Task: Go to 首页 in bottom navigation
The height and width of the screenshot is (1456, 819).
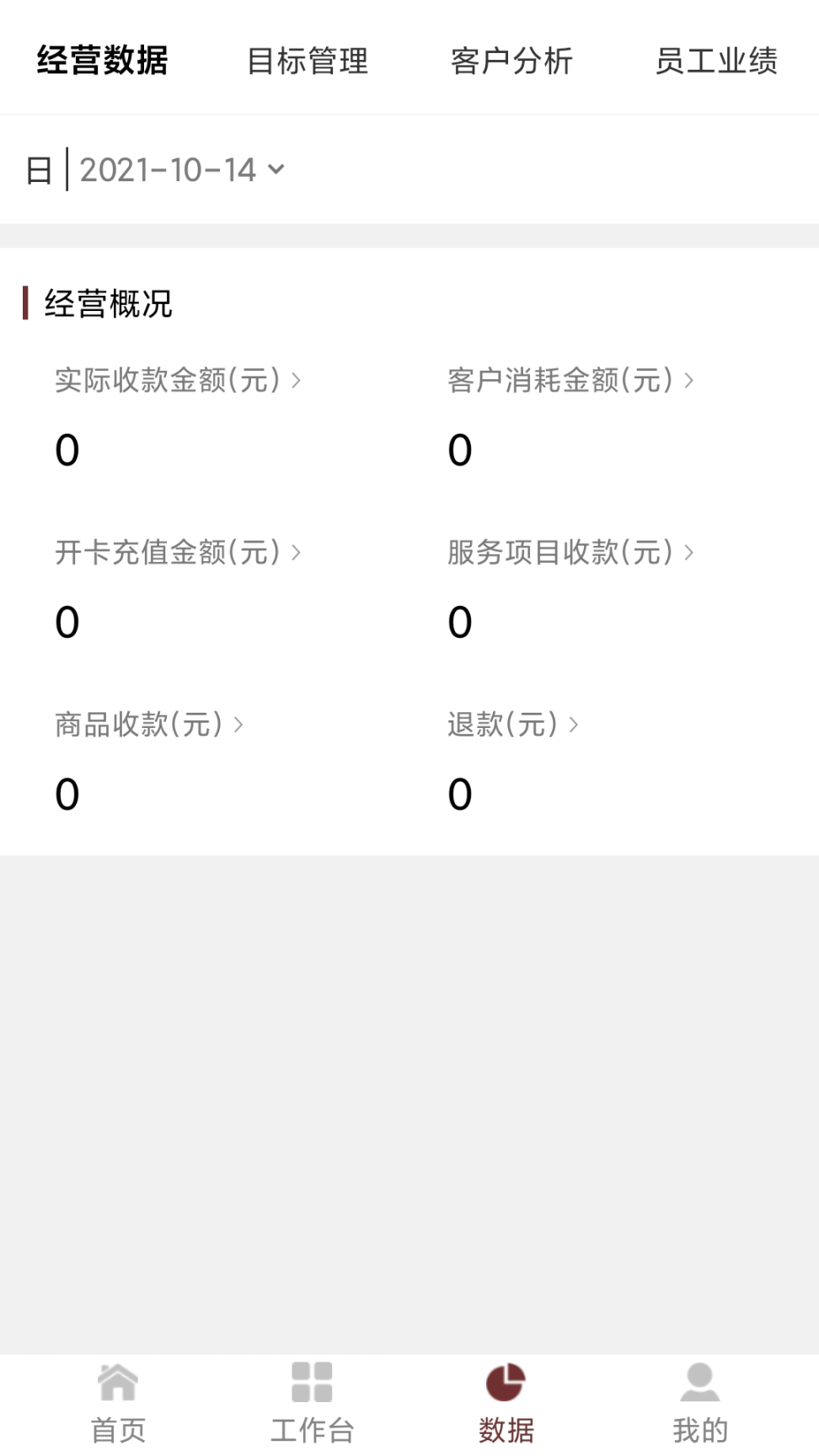Action: pos(118,1404)
